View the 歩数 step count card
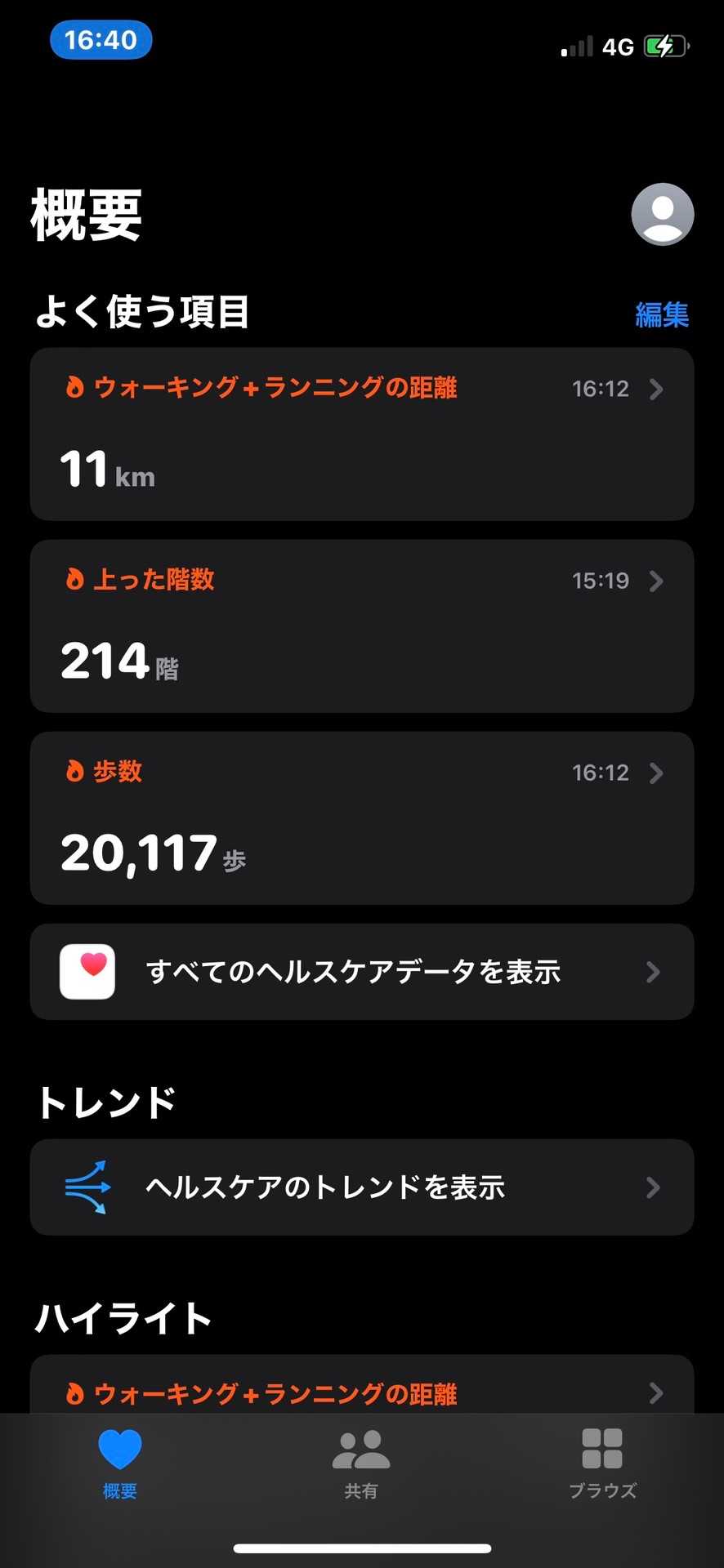This screenshot has width=724, height=1568. pos(361,818)
